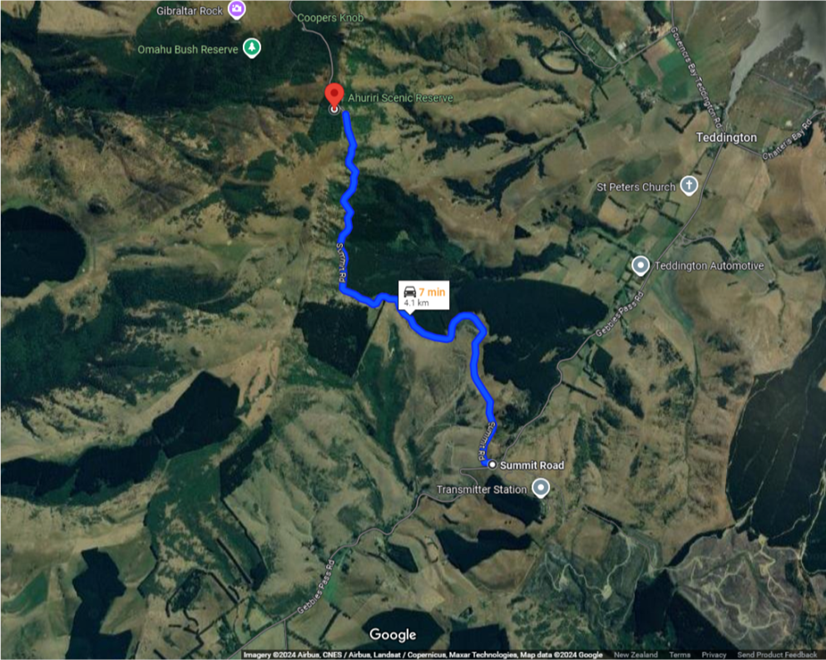This screenshot has width=826, height=660.
Task: Open the St Peters Church marker
Action: pyautogui.click(x=689, y=186)
